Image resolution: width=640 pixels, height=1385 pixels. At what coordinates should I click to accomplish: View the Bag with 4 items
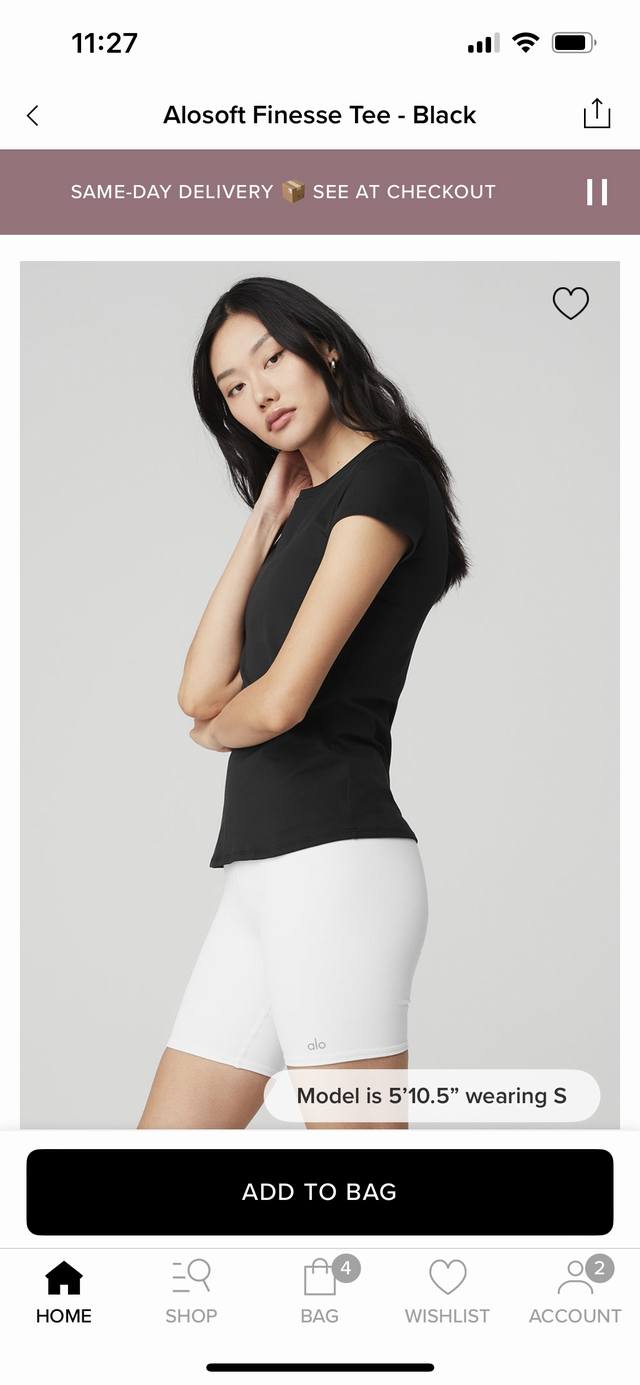coord(320,1292)
